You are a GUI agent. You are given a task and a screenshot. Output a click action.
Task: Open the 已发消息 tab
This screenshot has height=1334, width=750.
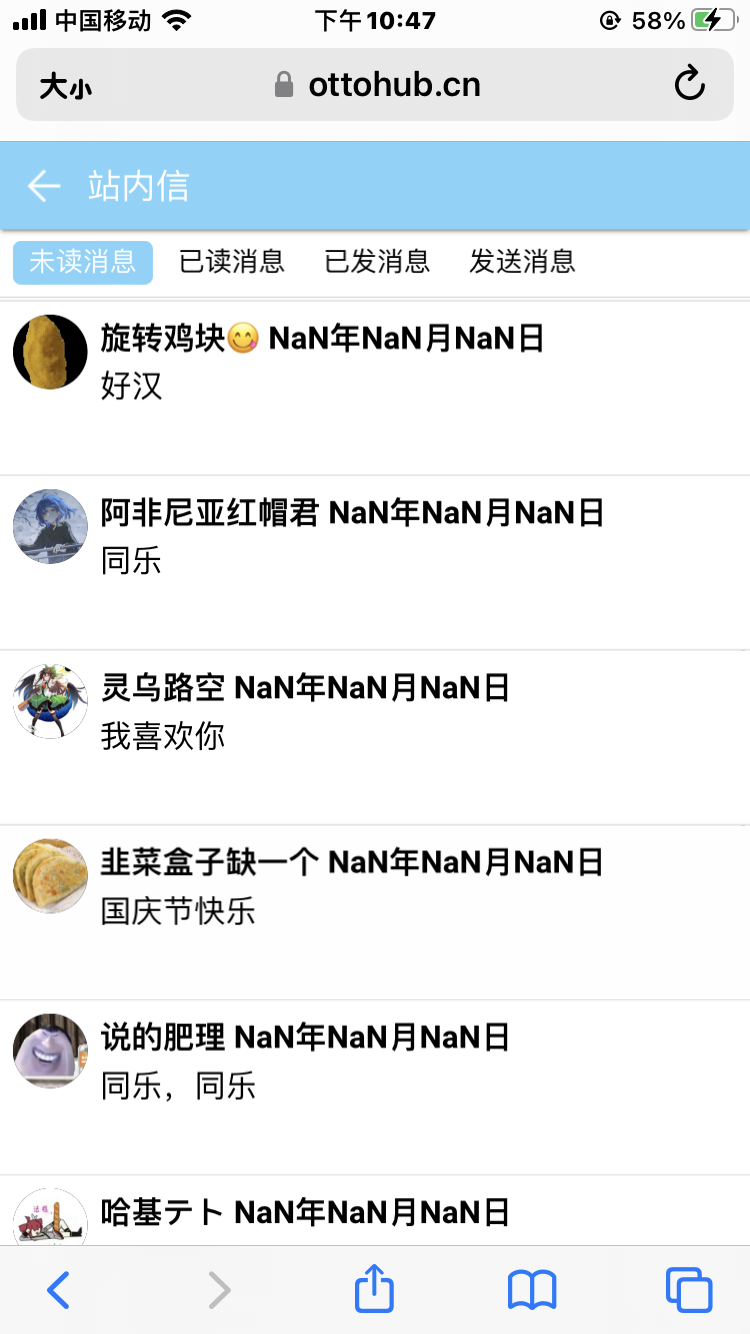[x=377, y=262]
